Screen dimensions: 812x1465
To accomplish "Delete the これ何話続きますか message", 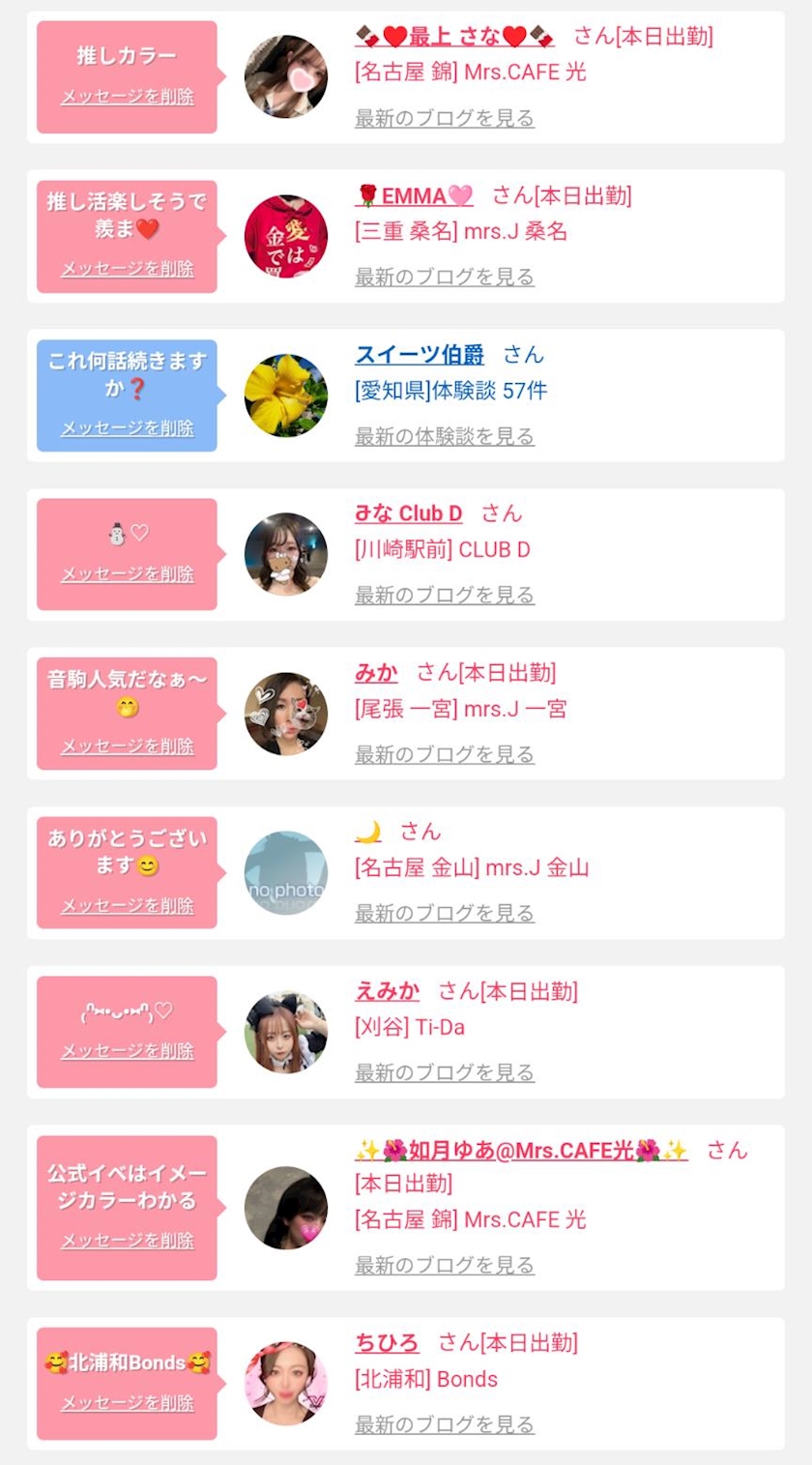I will tap(128, 427).
